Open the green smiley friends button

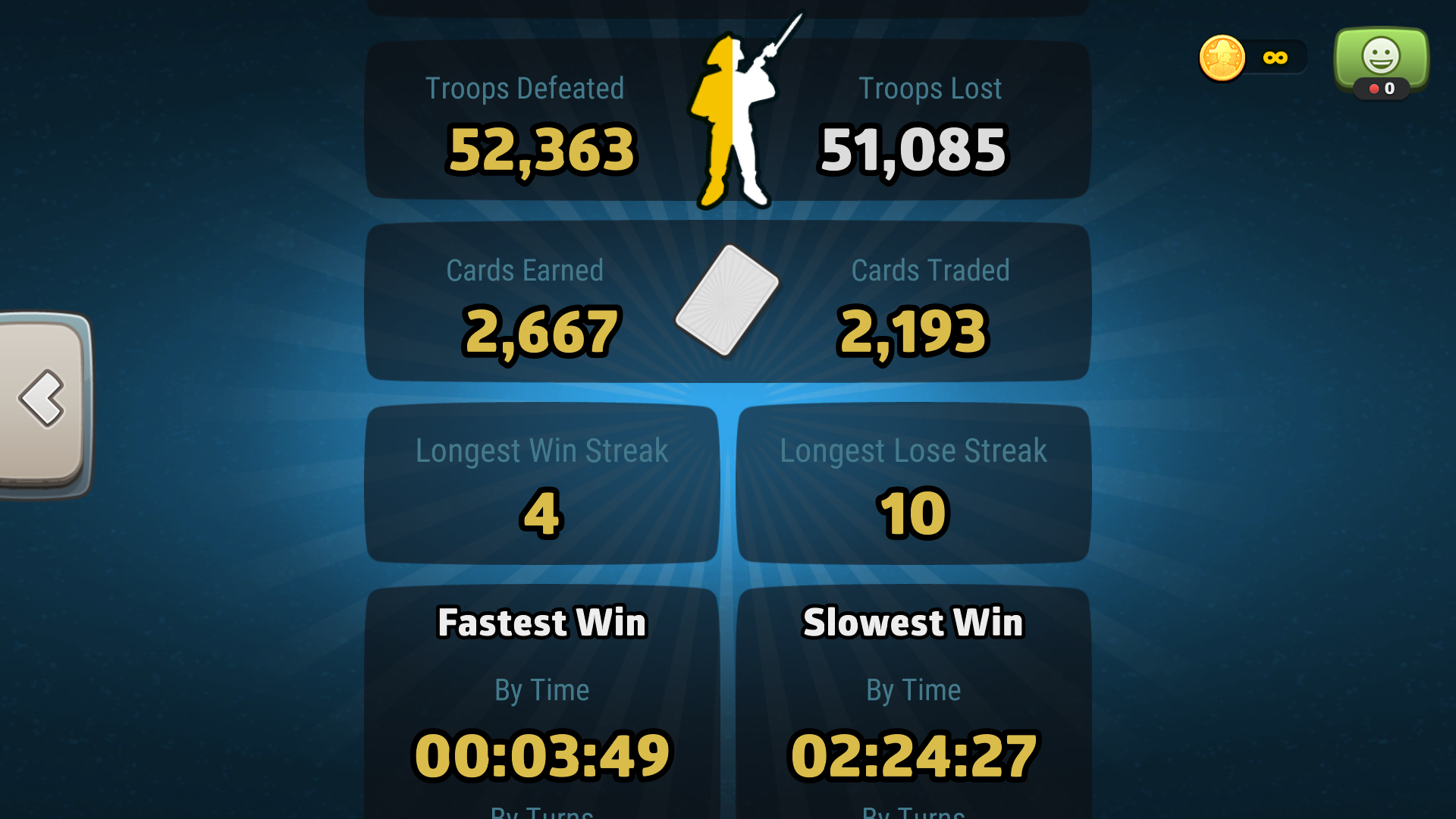point(1381,61)
